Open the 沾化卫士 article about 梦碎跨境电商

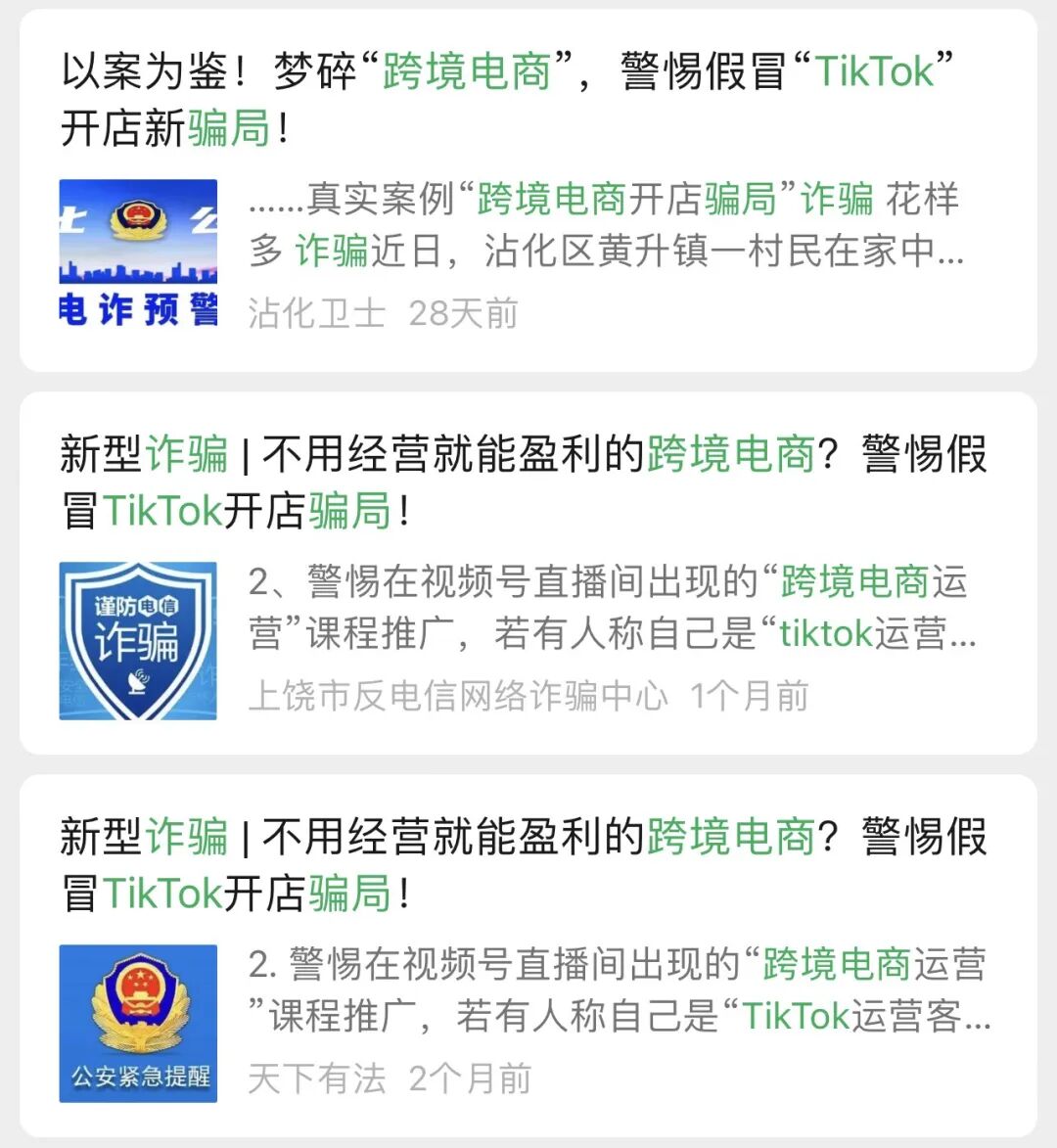tap(507, 99)
